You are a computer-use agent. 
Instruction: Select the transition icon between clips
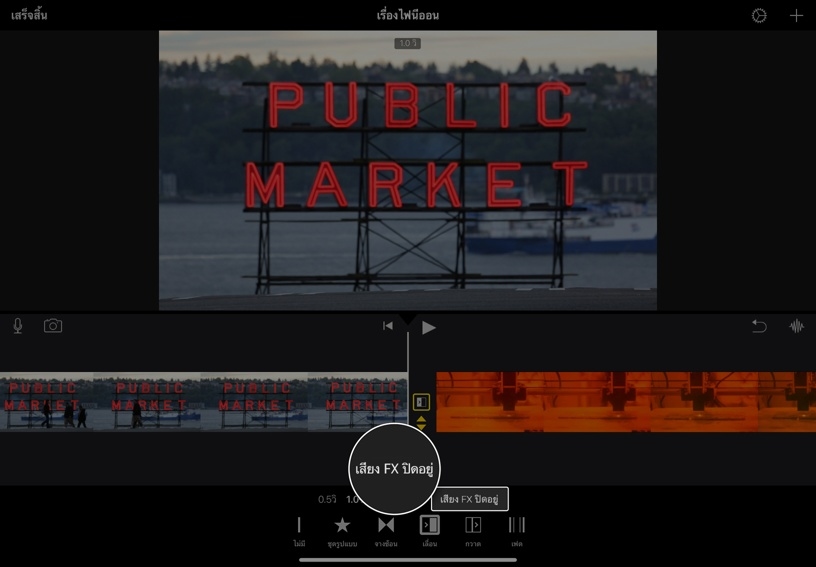point(421,402)
